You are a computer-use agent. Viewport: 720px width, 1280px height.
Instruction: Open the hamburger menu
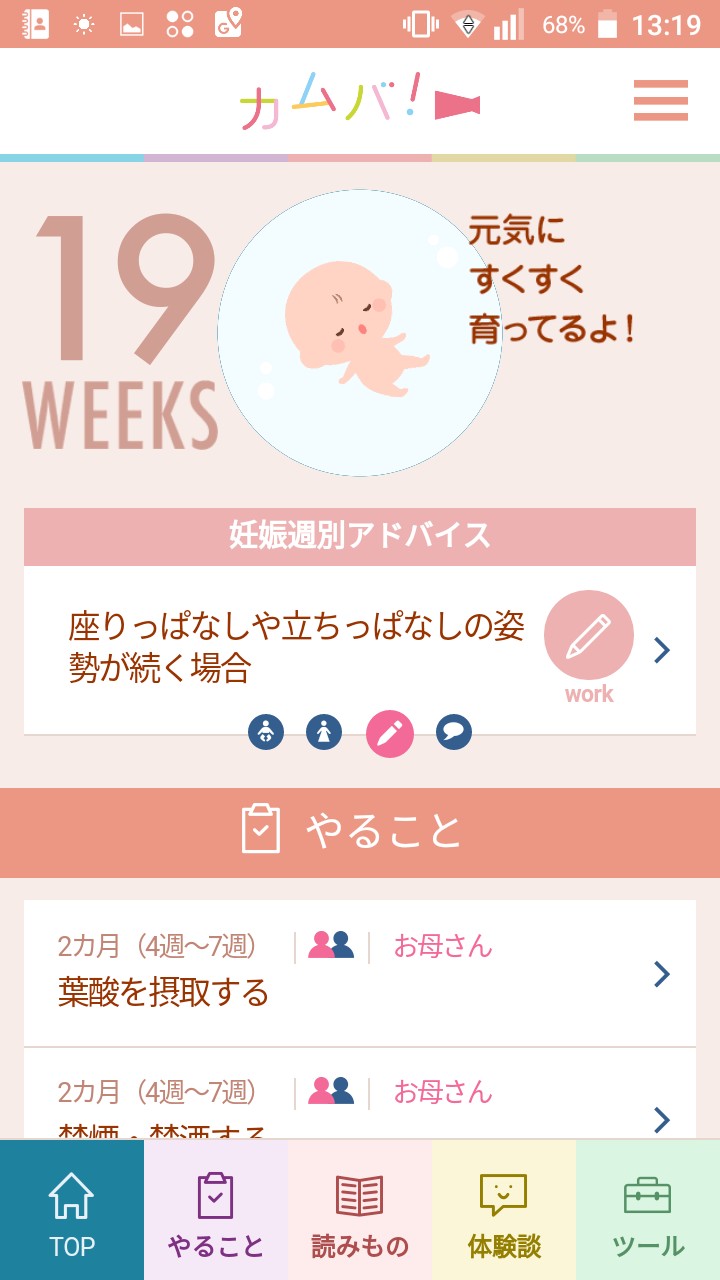660,100
